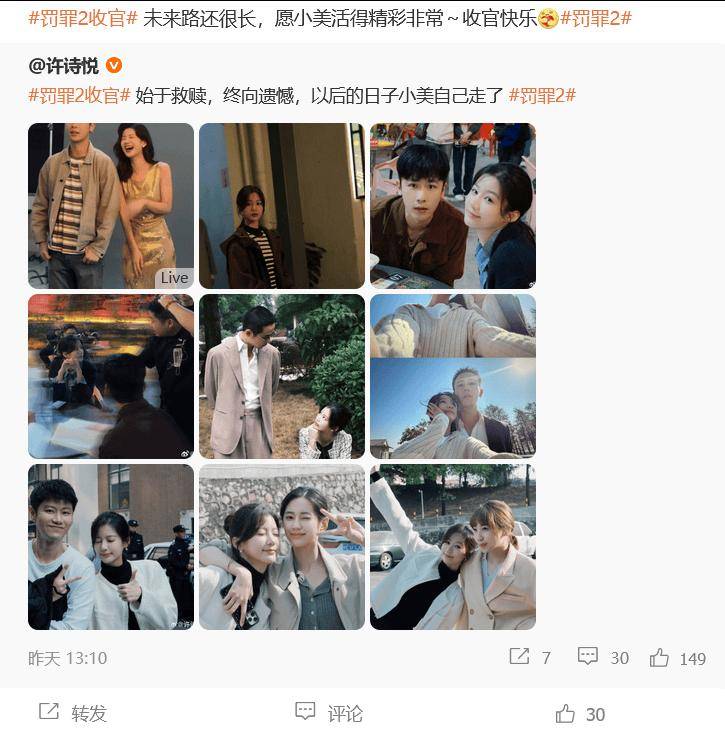The height and width of the screenshot is (733, 725).
Task: Open the #罚罪2收官# hashtag in the quoted post
Action: tap(80, 96)
